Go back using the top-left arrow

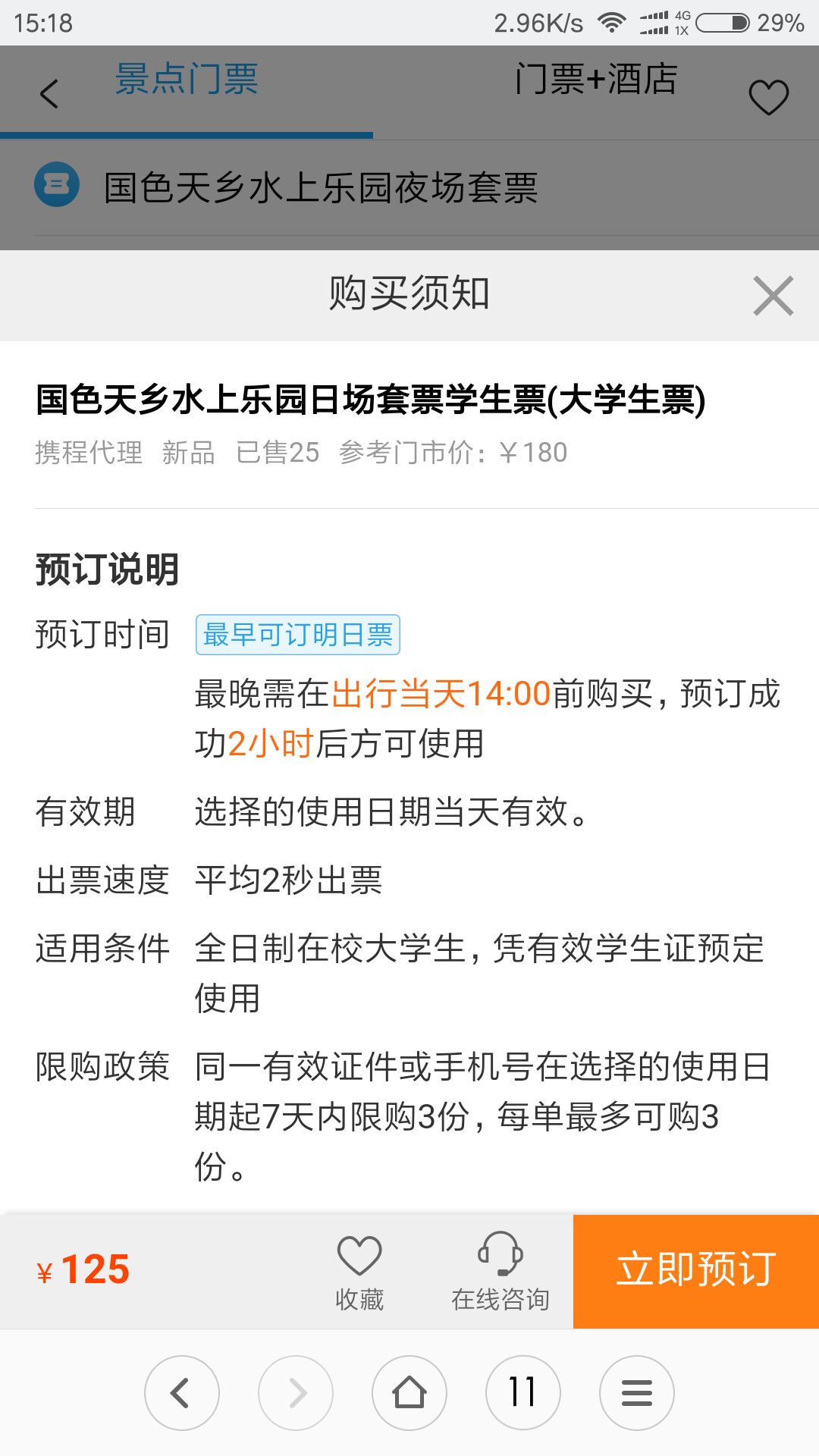point(49,94)
